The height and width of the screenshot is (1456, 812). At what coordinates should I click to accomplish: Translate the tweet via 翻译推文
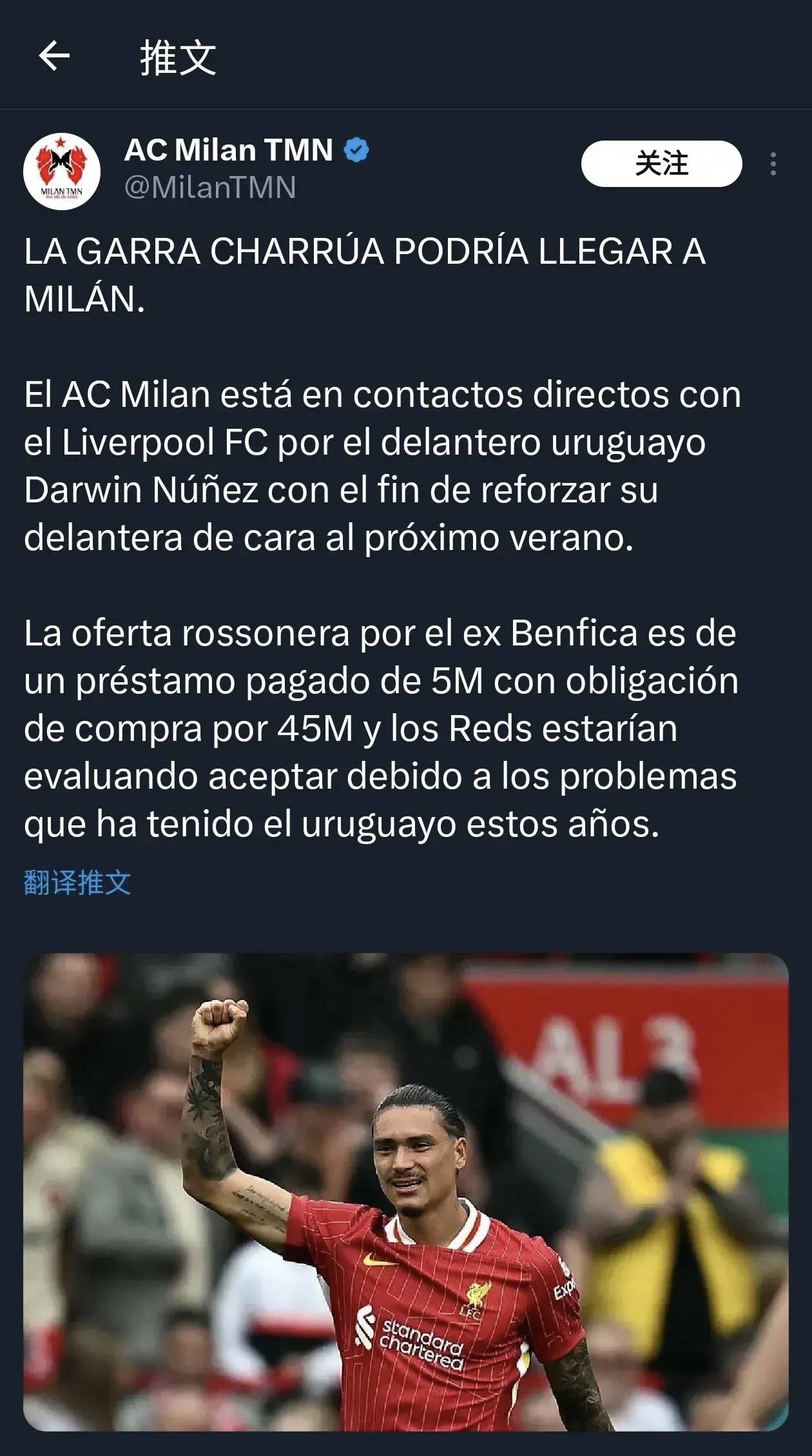tap(77, 883)
